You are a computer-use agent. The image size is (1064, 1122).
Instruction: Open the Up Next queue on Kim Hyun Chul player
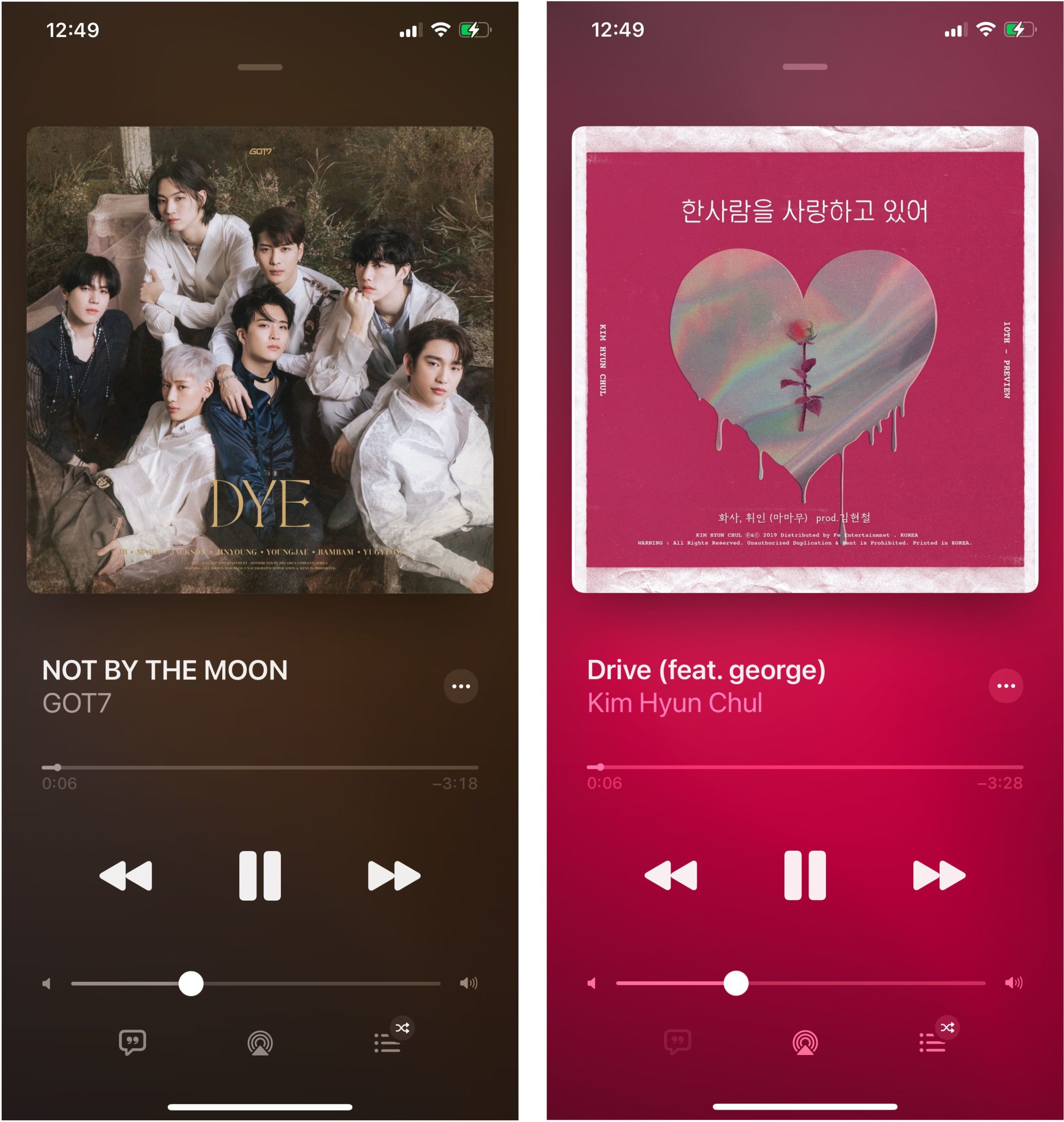933,1042
